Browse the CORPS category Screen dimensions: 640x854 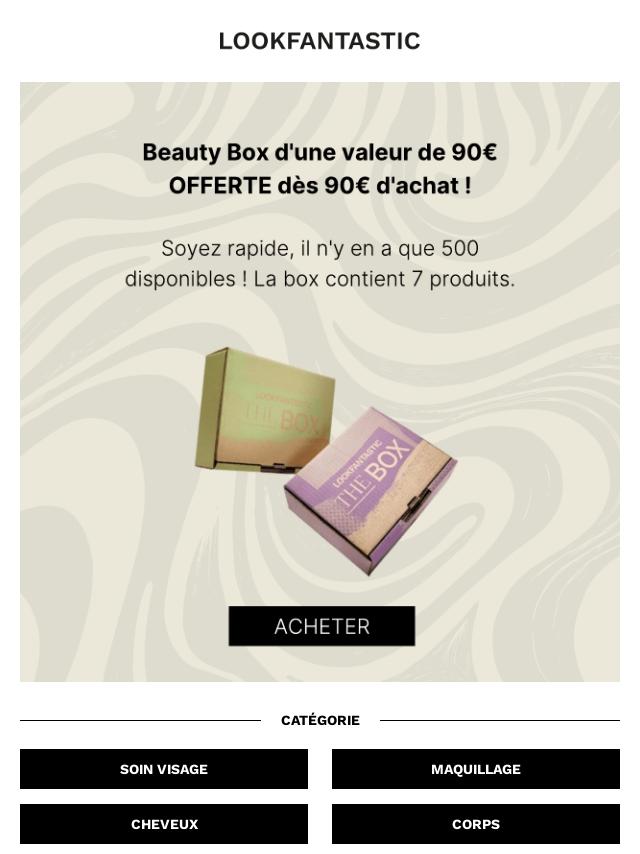tap(476, 824)
